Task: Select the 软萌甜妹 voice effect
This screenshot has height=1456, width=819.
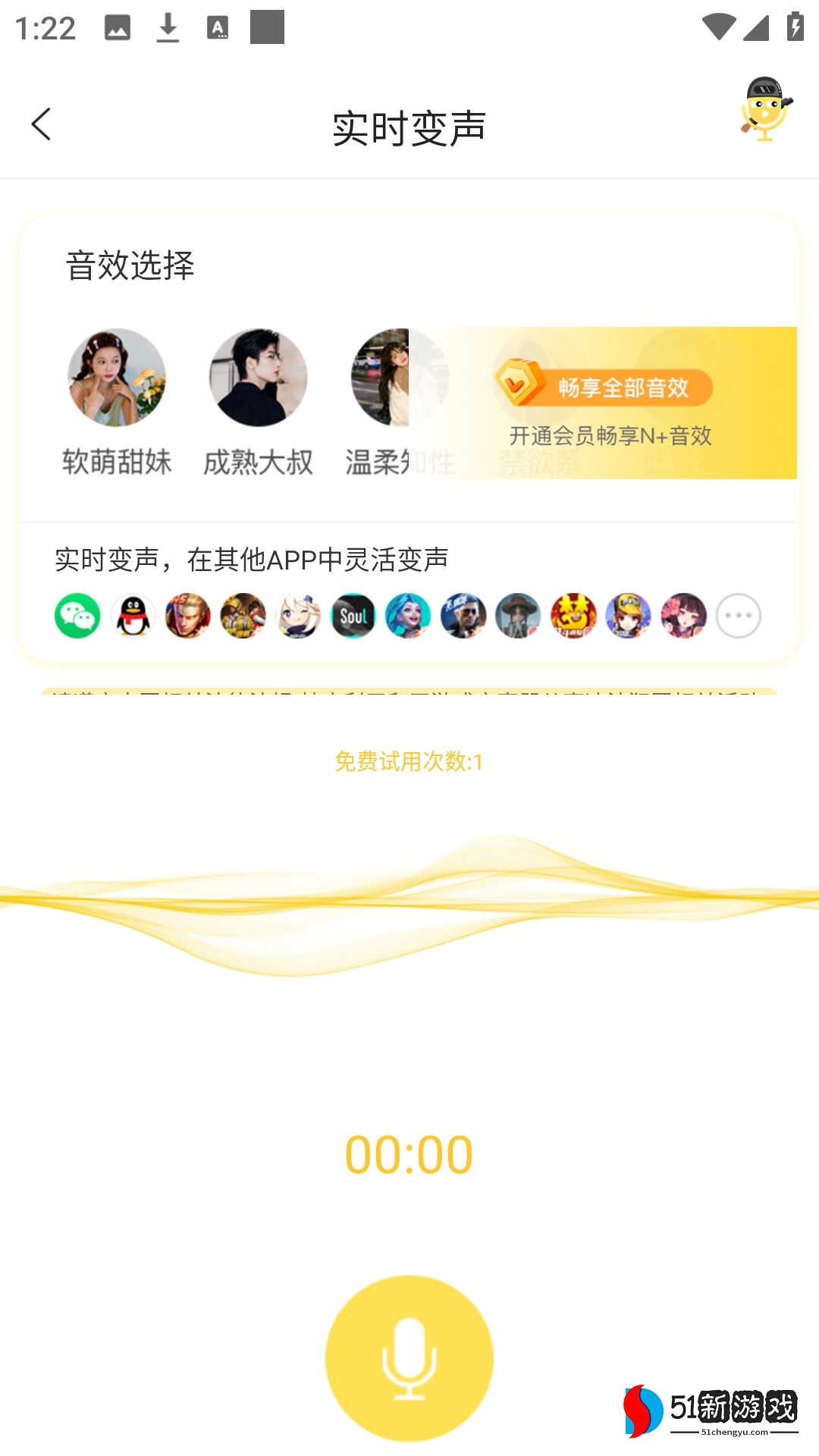Action: [117, 378]
